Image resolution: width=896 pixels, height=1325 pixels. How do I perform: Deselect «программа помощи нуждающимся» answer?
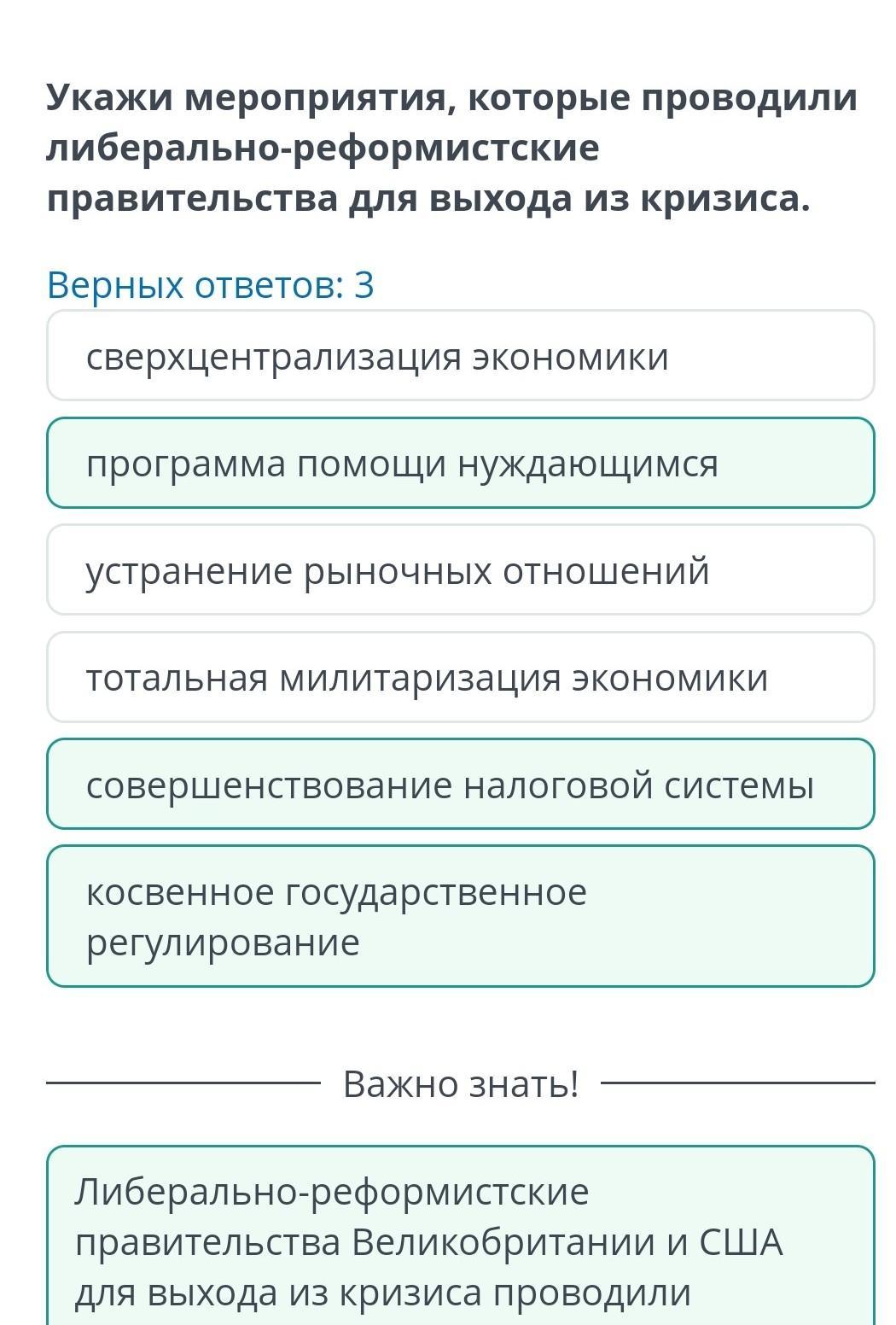click(461, 464)
